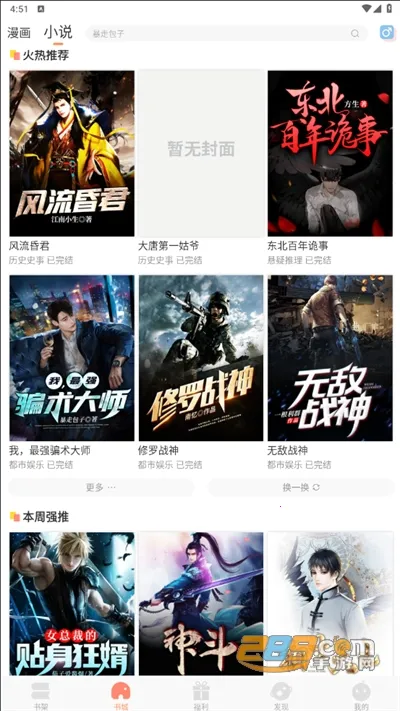Open the novel 修罗战神
This screenshot has height=711, width=400.
[x=201, y=358]
